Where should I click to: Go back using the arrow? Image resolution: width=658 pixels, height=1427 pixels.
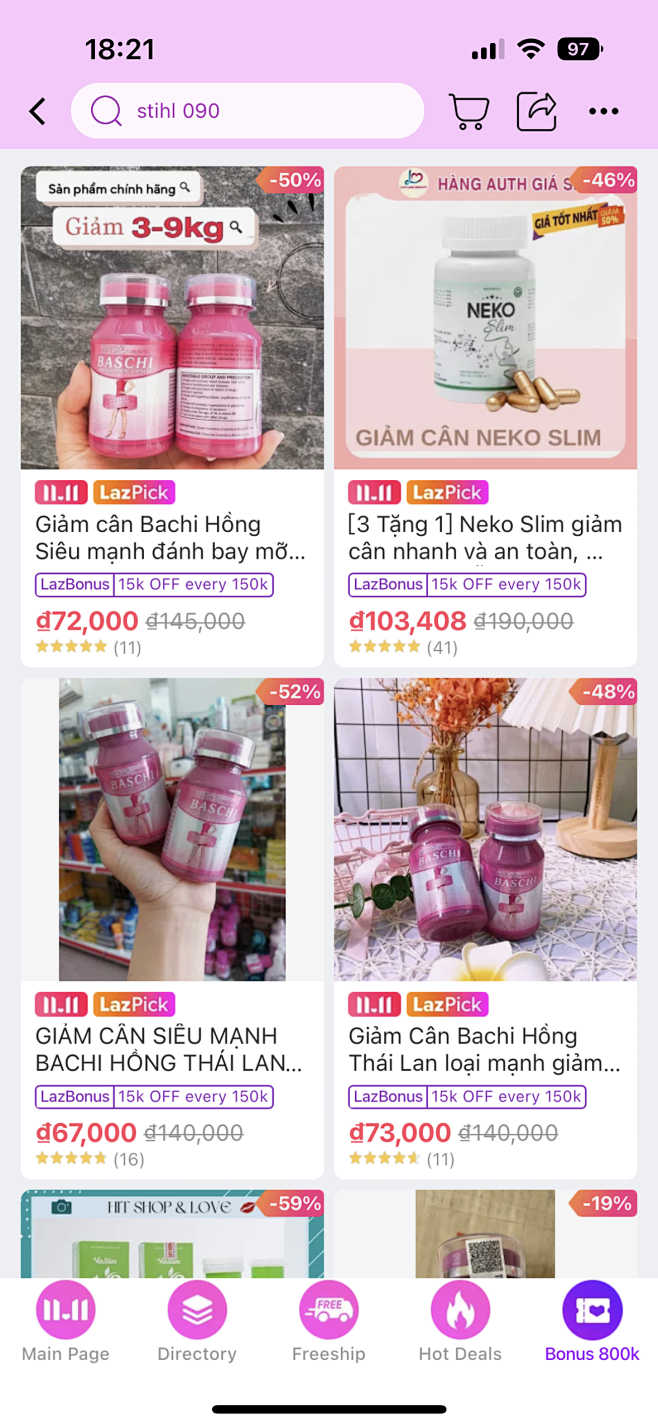point(38,111)
